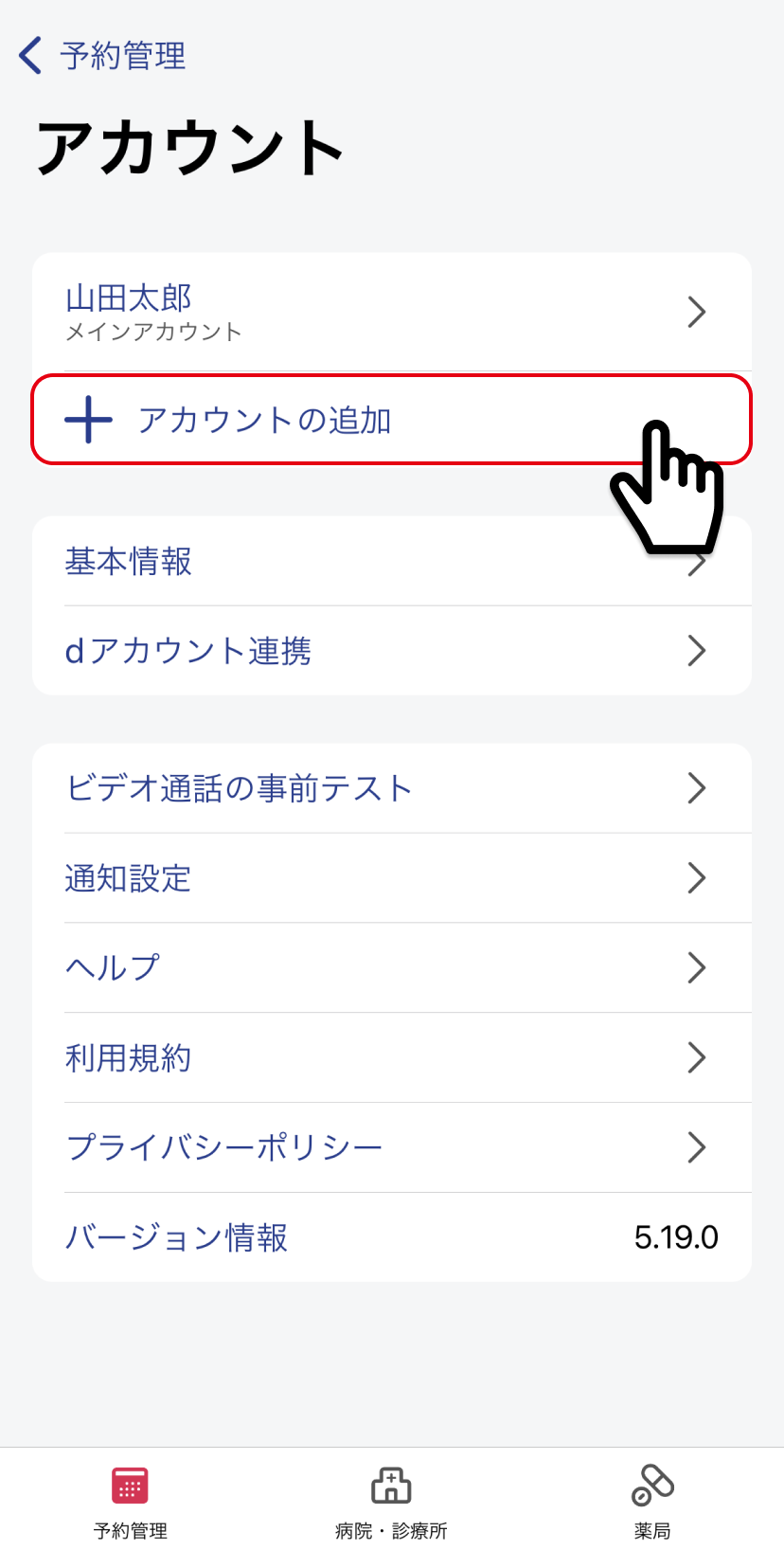Go back to 予約管理

pyautogui.click(x=102, y=56)
